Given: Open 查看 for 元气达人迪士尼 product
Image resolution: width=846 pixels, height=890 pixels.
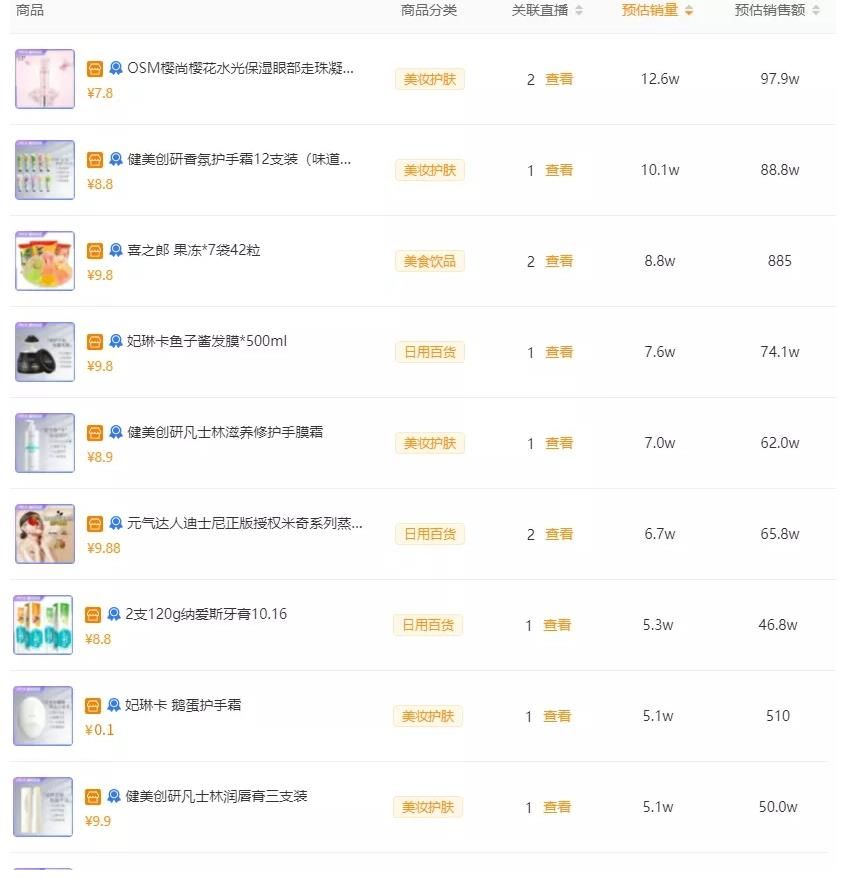Looking at the screenshot, I should tap(558, 534).
